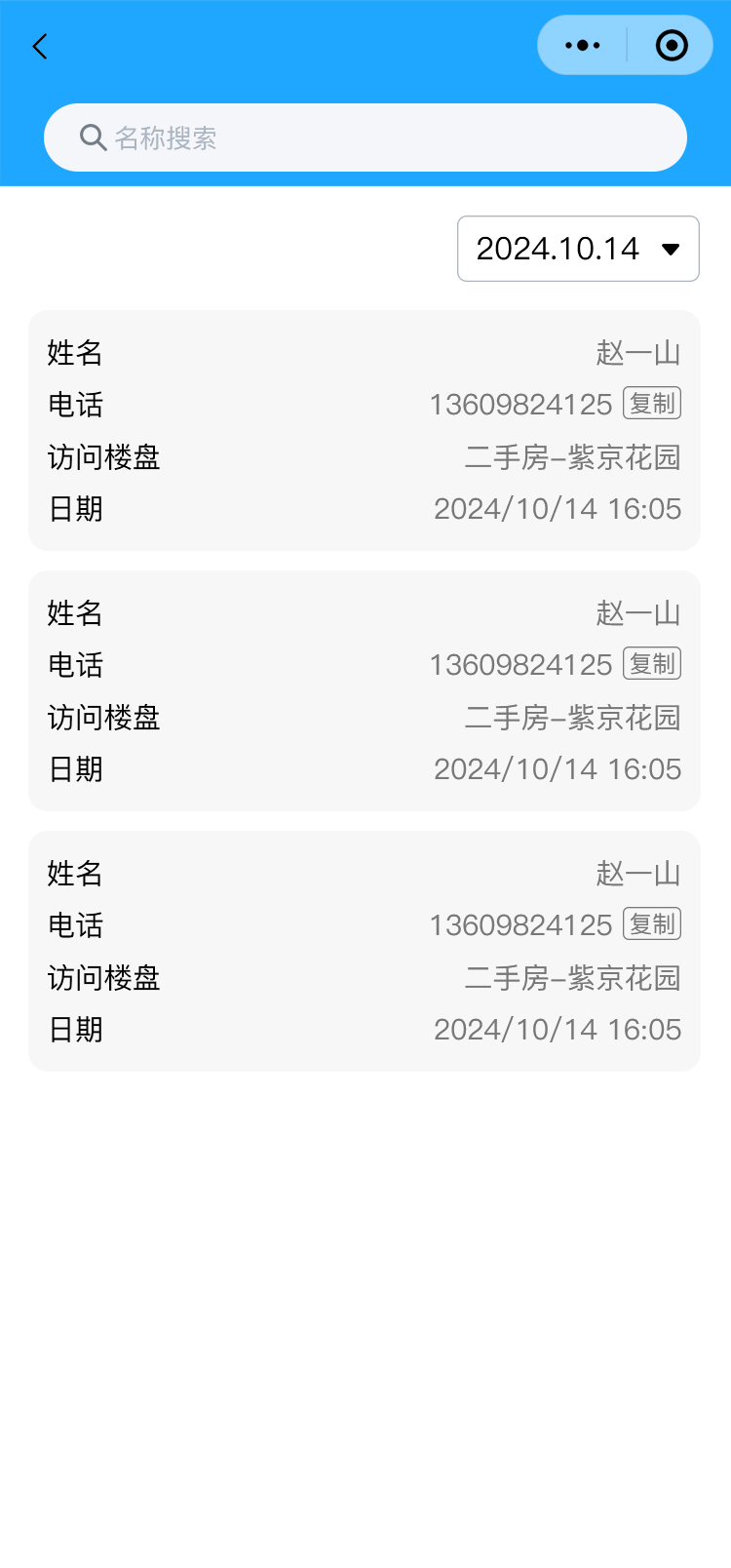Viewport: 731px width, 1568px height.
Task: Close the mini program with the circle icon
Action: pos(672,46)
